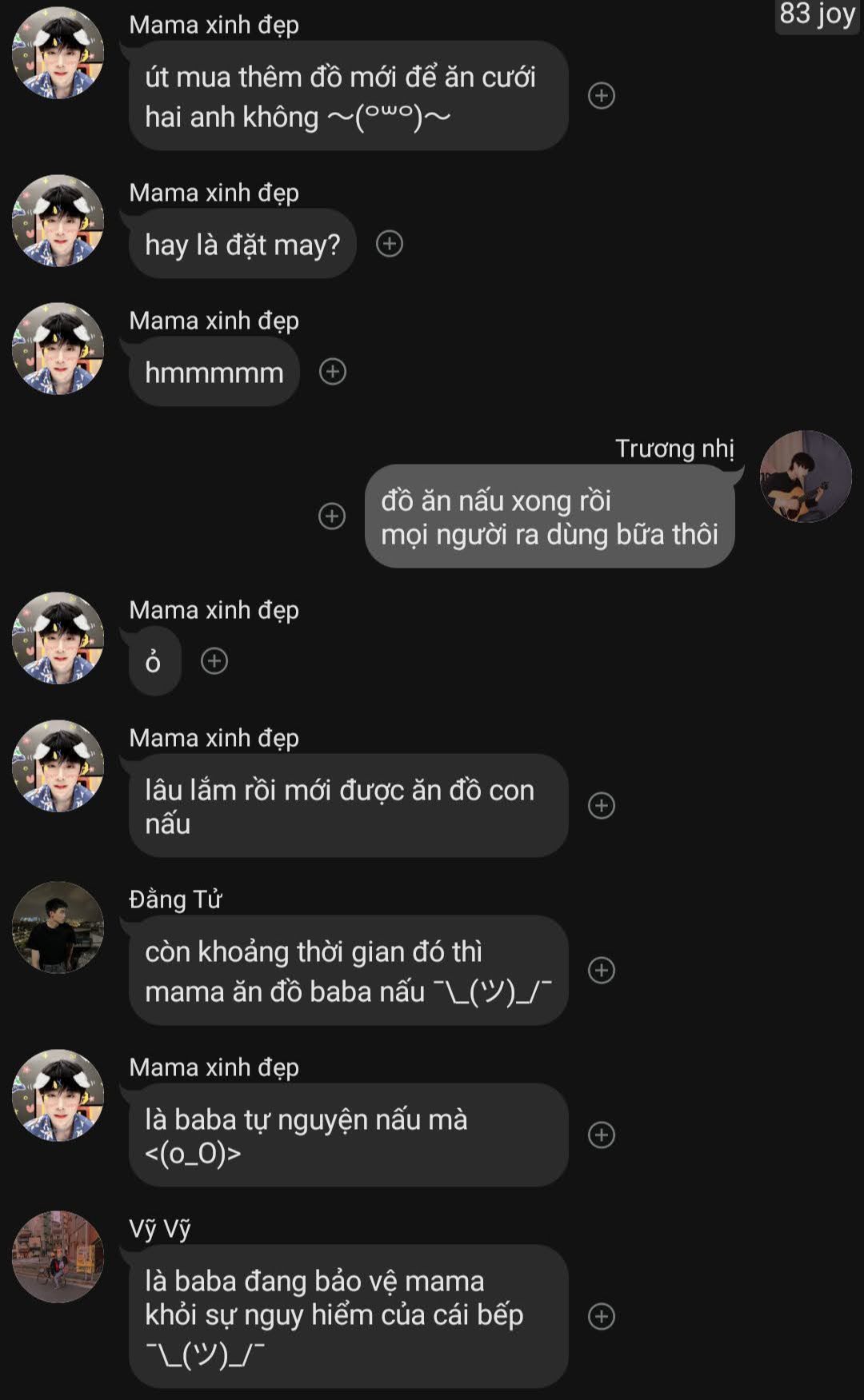Viewport: 864px width, 1400px height.
Task: Open Trương nhị's profile avatar
Action: point(805,477)
